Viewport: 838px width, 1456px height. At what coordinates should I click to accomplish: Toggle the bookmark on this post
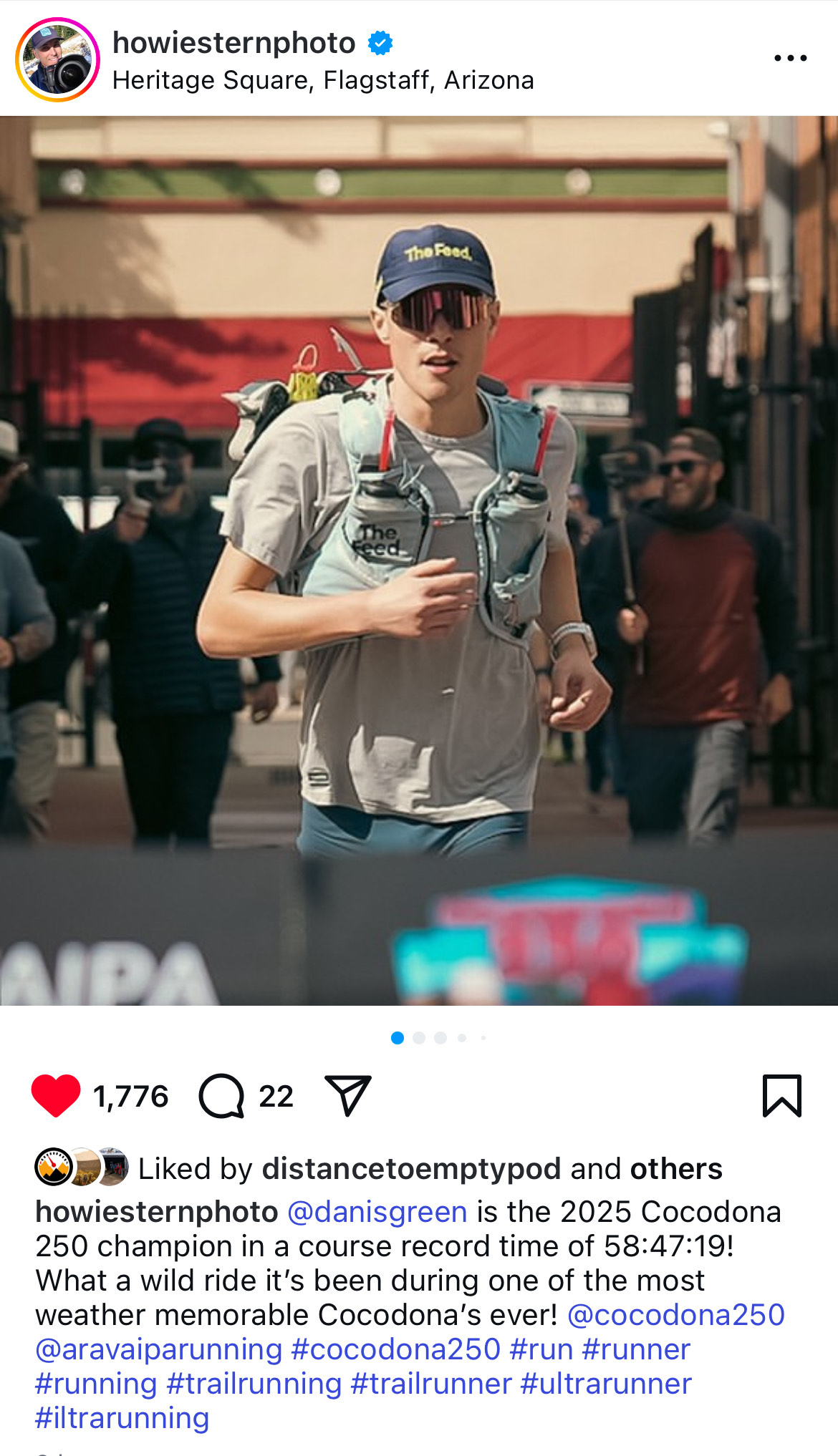click(x=781, y=1095)
